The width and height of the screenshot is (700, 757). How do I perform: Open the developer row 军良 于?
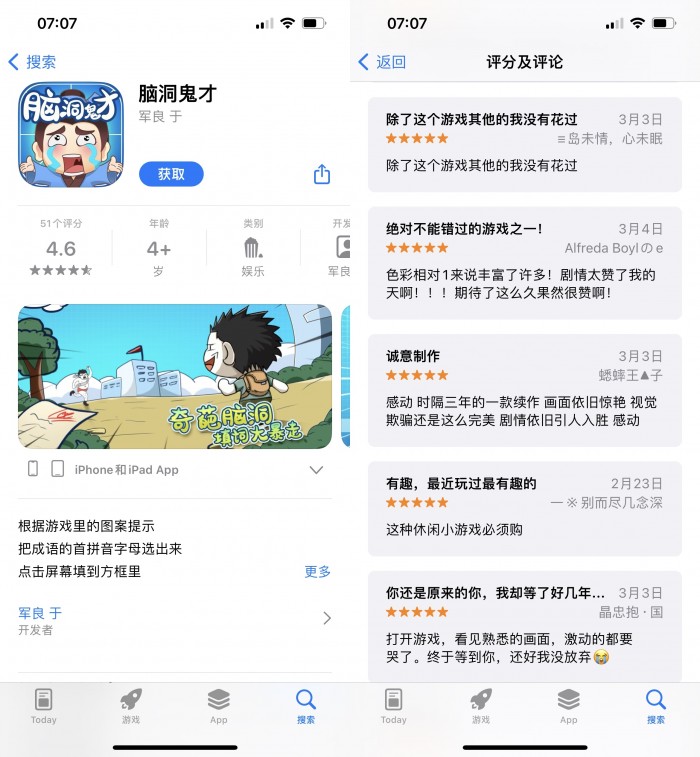coord(175,619)
